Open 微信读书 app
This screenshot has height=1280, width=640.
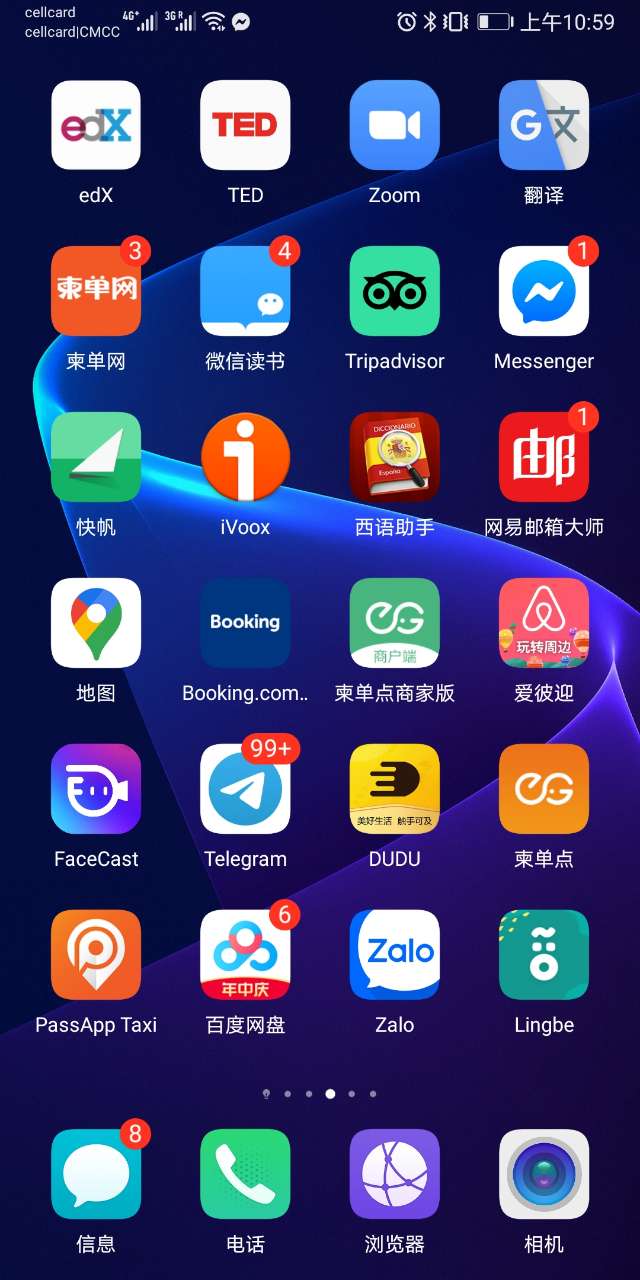(245, 292)
